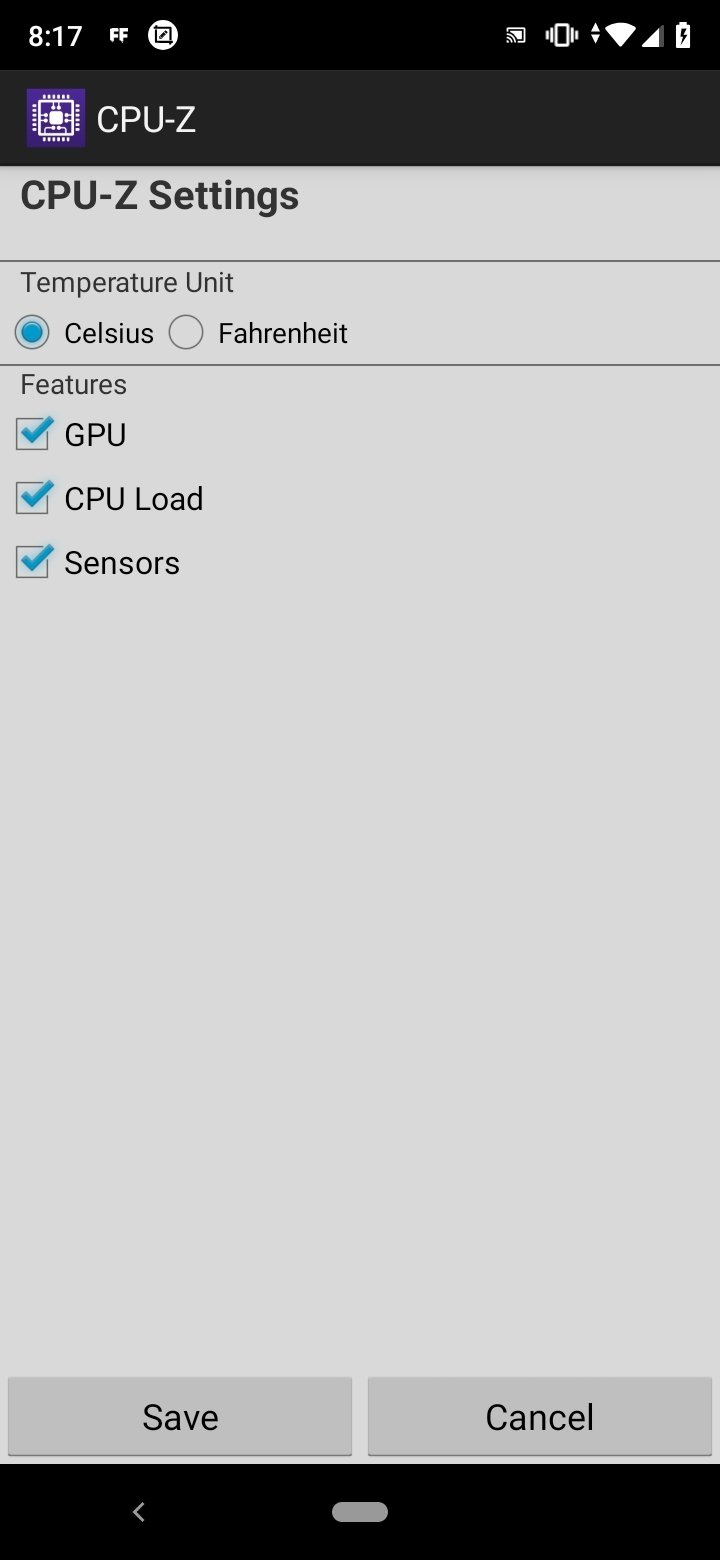This screenshot has height=1560, width=720.
Task: Cancel the settings changes
Action: 540,1417
